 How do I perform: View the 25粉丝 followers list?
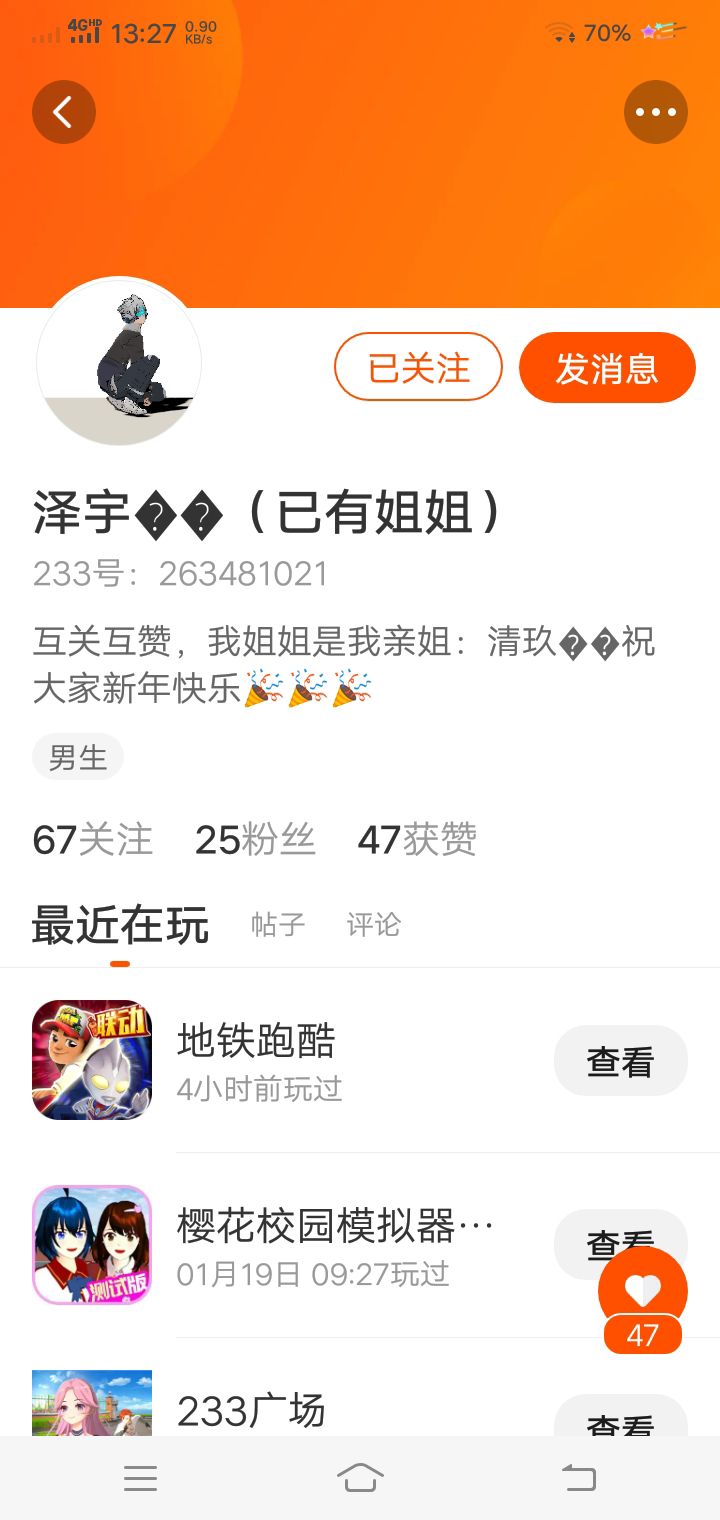coord(255,839)
